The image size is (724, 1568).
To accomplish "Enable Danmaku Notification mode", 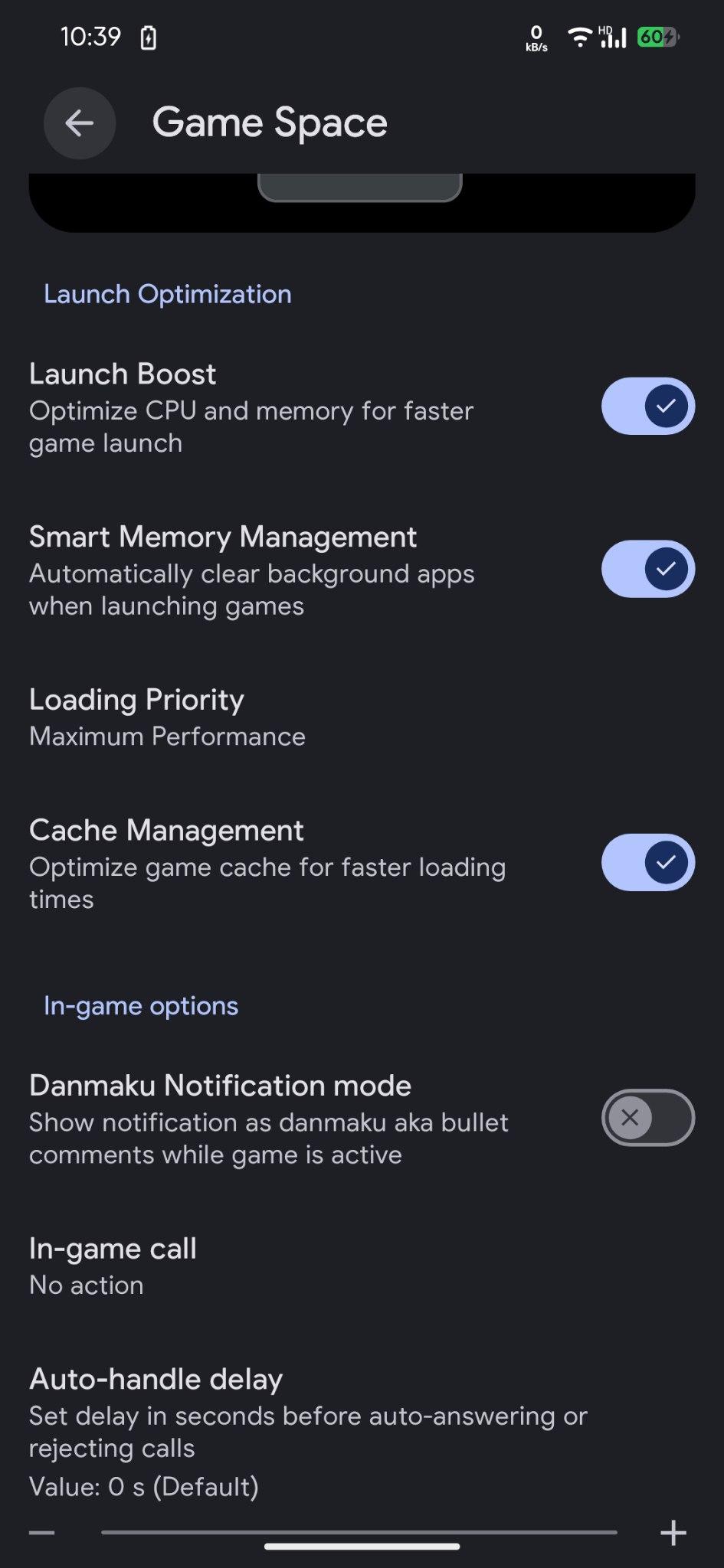I will coord(648,1118).
